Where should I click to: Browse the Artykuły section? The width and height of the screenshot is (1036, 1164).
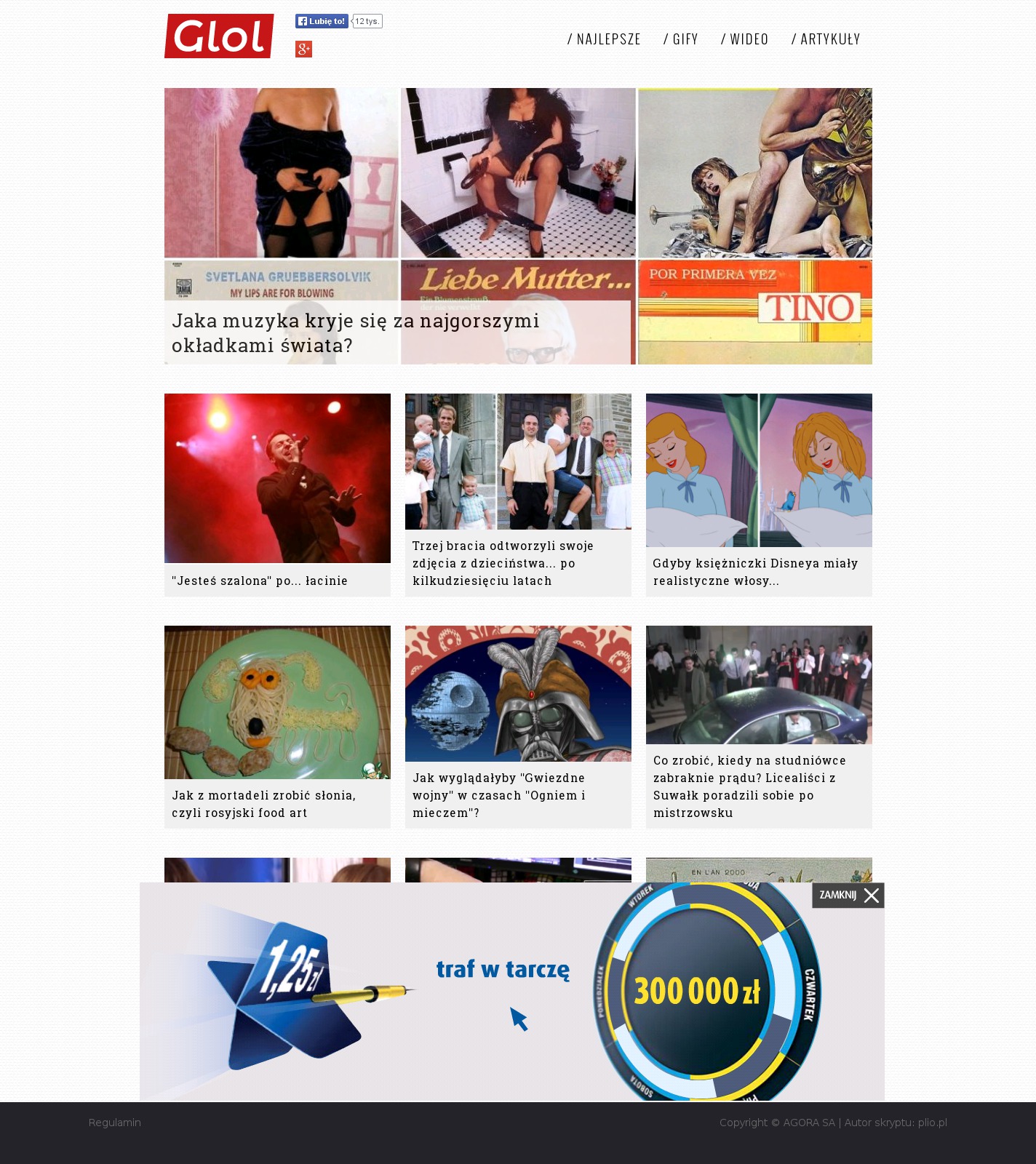click(826, 39)
